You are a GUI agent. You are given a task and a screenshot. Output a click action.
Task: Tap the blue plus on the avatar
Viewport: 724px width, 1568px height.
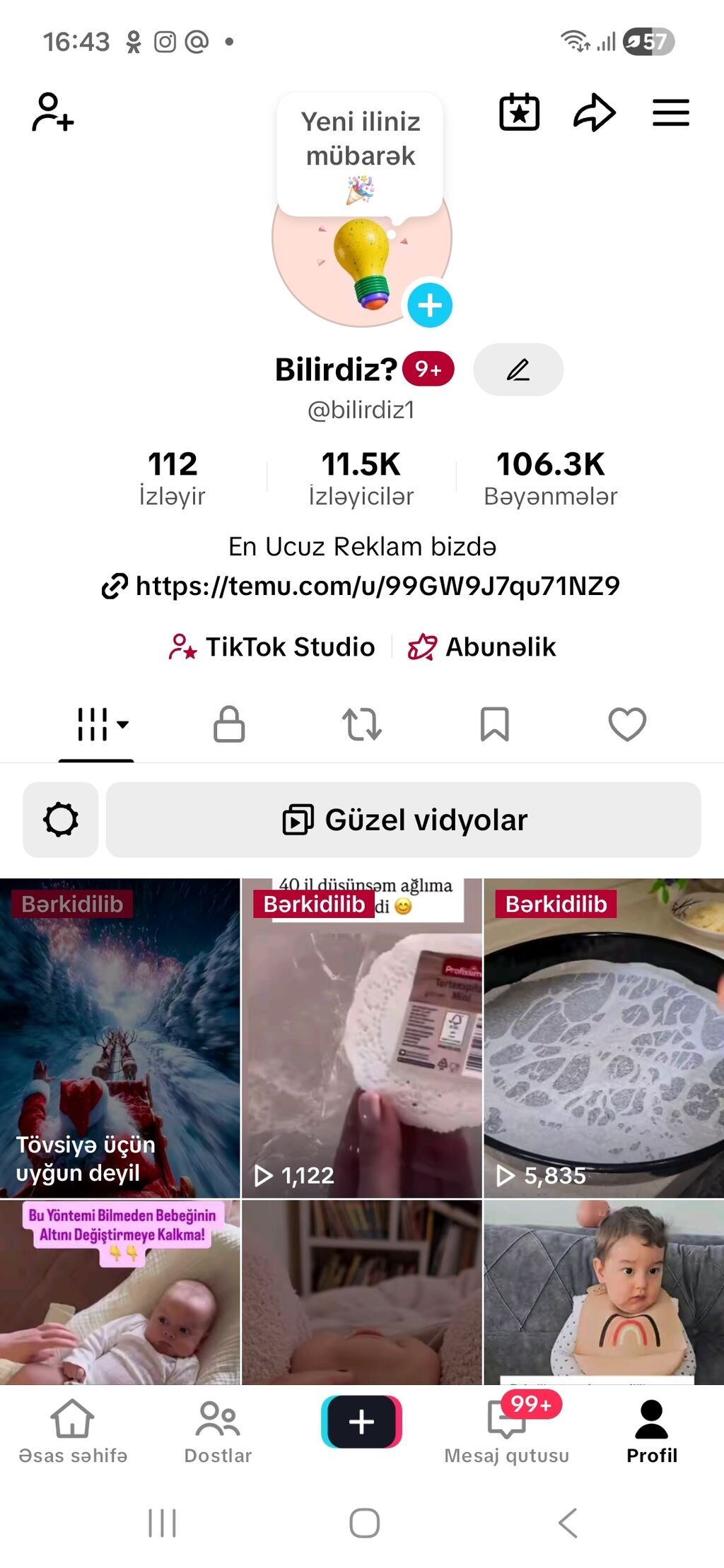[x=429, y=305]
